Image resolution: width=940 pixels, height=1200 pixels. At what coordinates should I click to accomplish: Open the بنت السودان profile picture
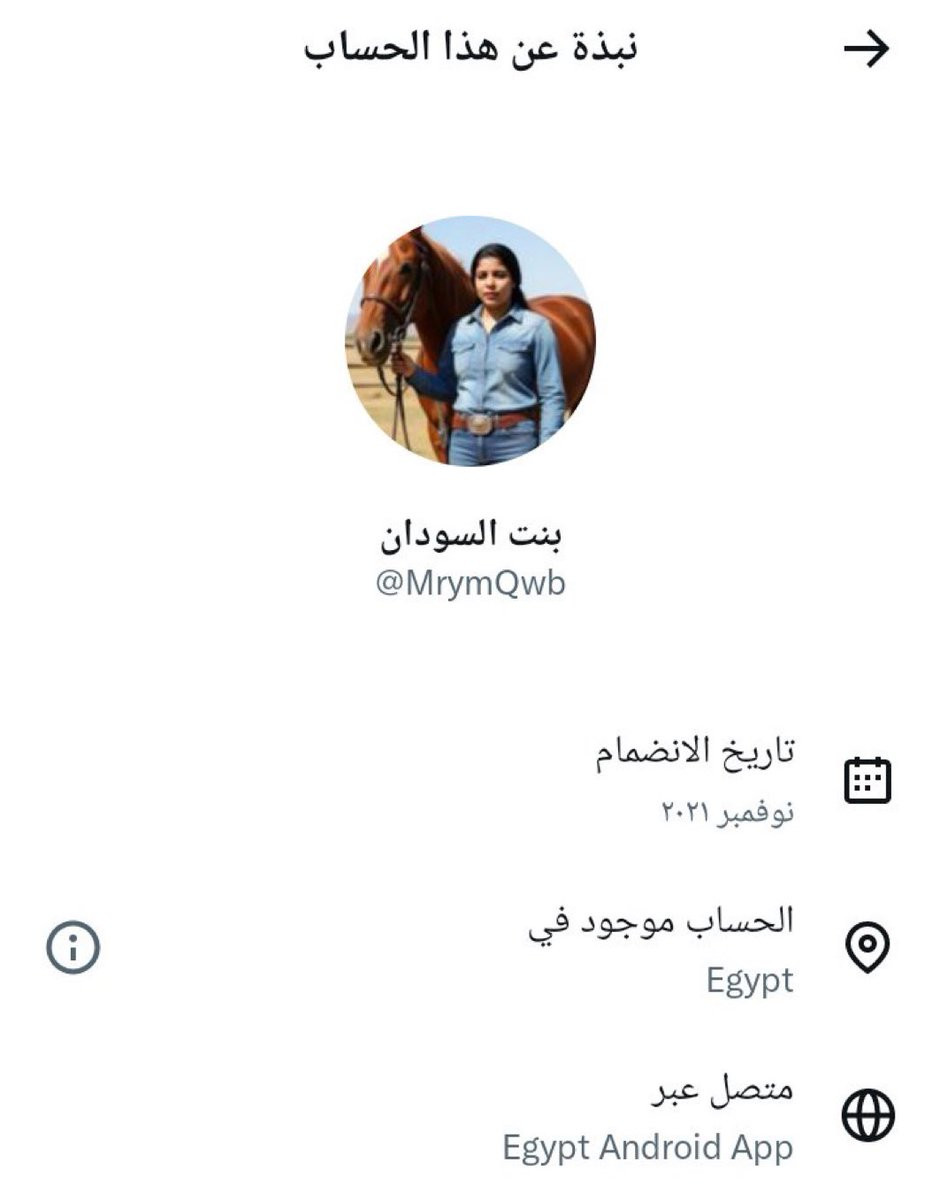click(470, 341)
